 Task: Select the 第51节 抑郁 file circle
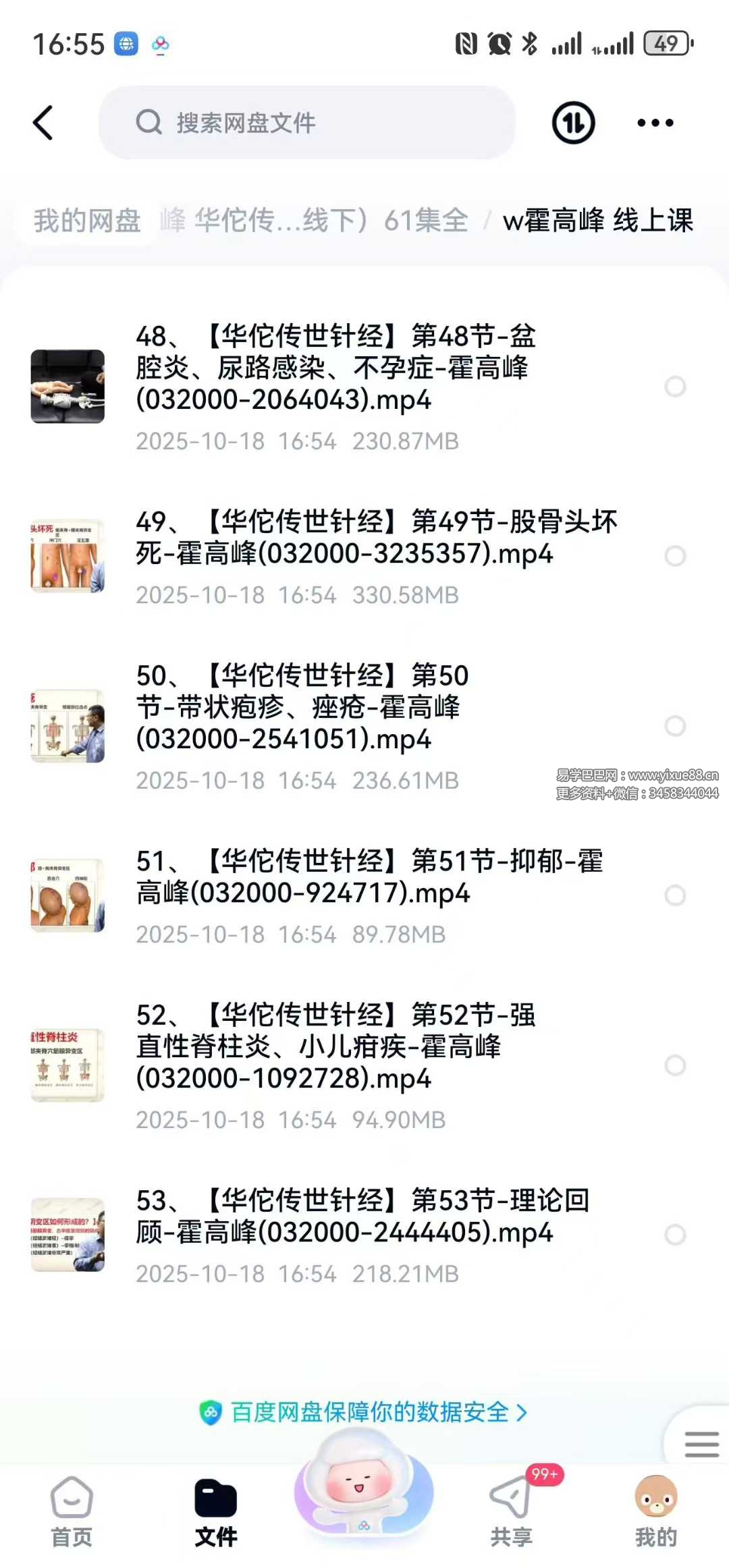coord(675,895)
